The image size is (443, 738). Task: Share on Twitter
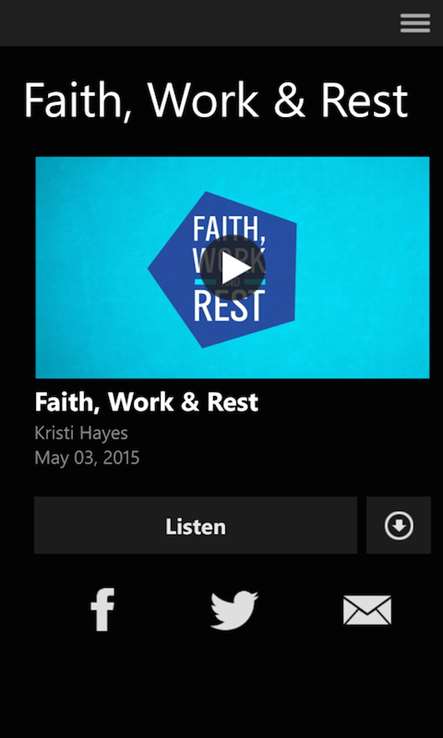click(x=234, y=610)
